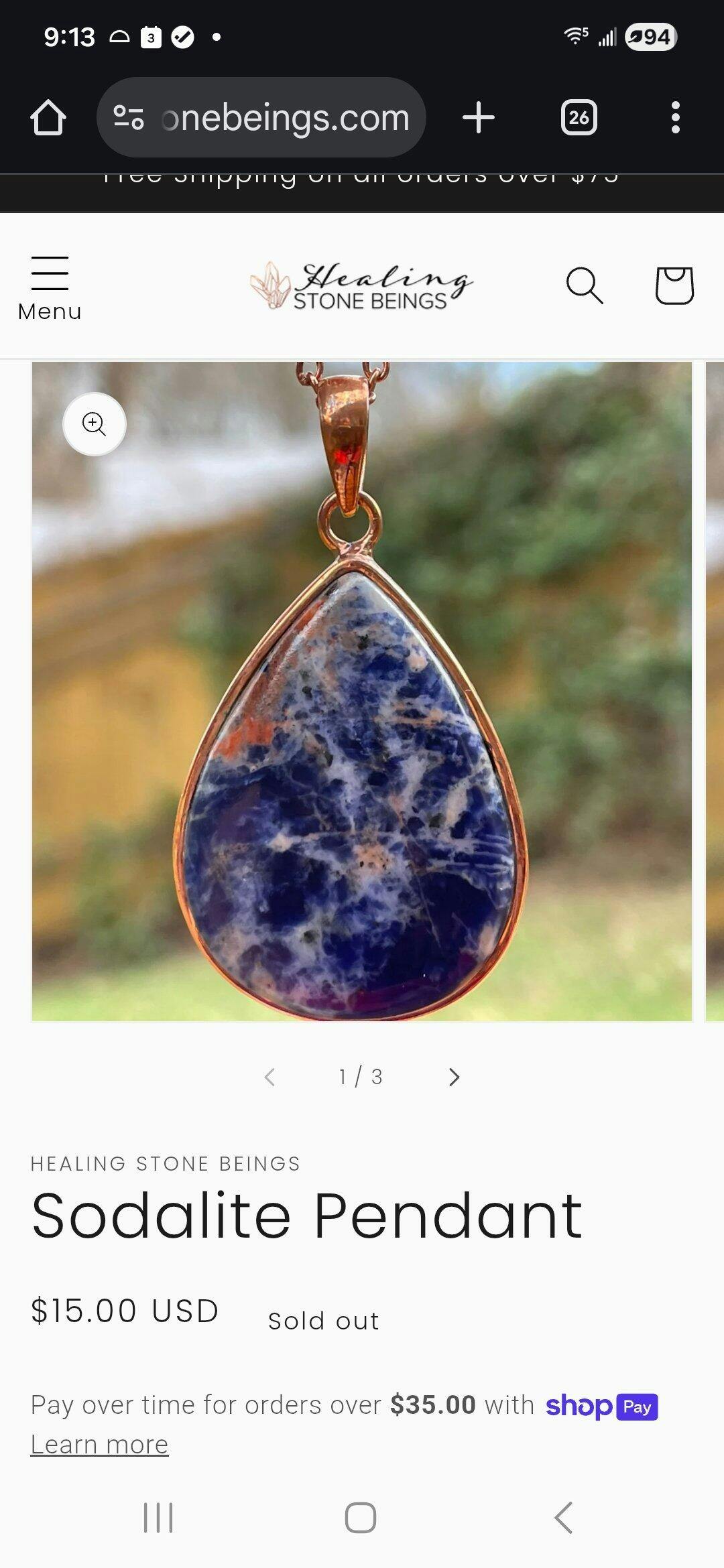Zoom into the pendant product image

[x=95, y=424]
